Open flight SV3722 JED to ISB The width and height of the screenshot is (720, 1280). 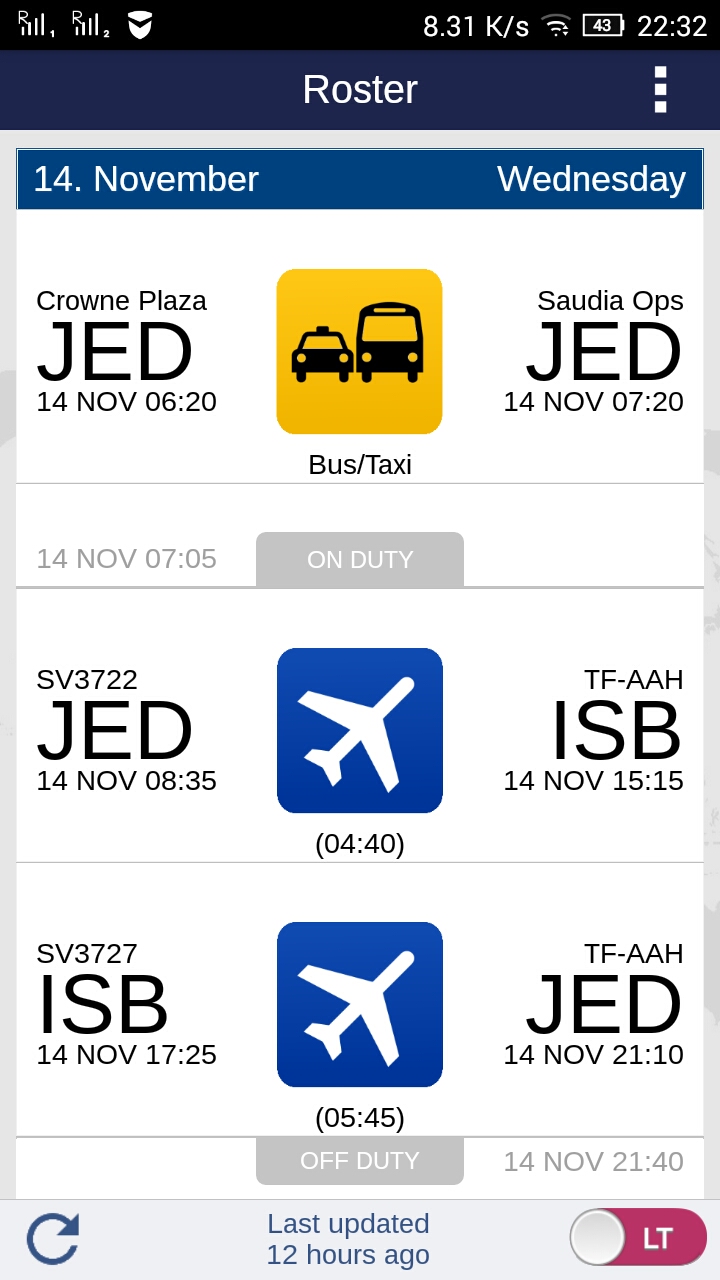[x=360, y=726]
